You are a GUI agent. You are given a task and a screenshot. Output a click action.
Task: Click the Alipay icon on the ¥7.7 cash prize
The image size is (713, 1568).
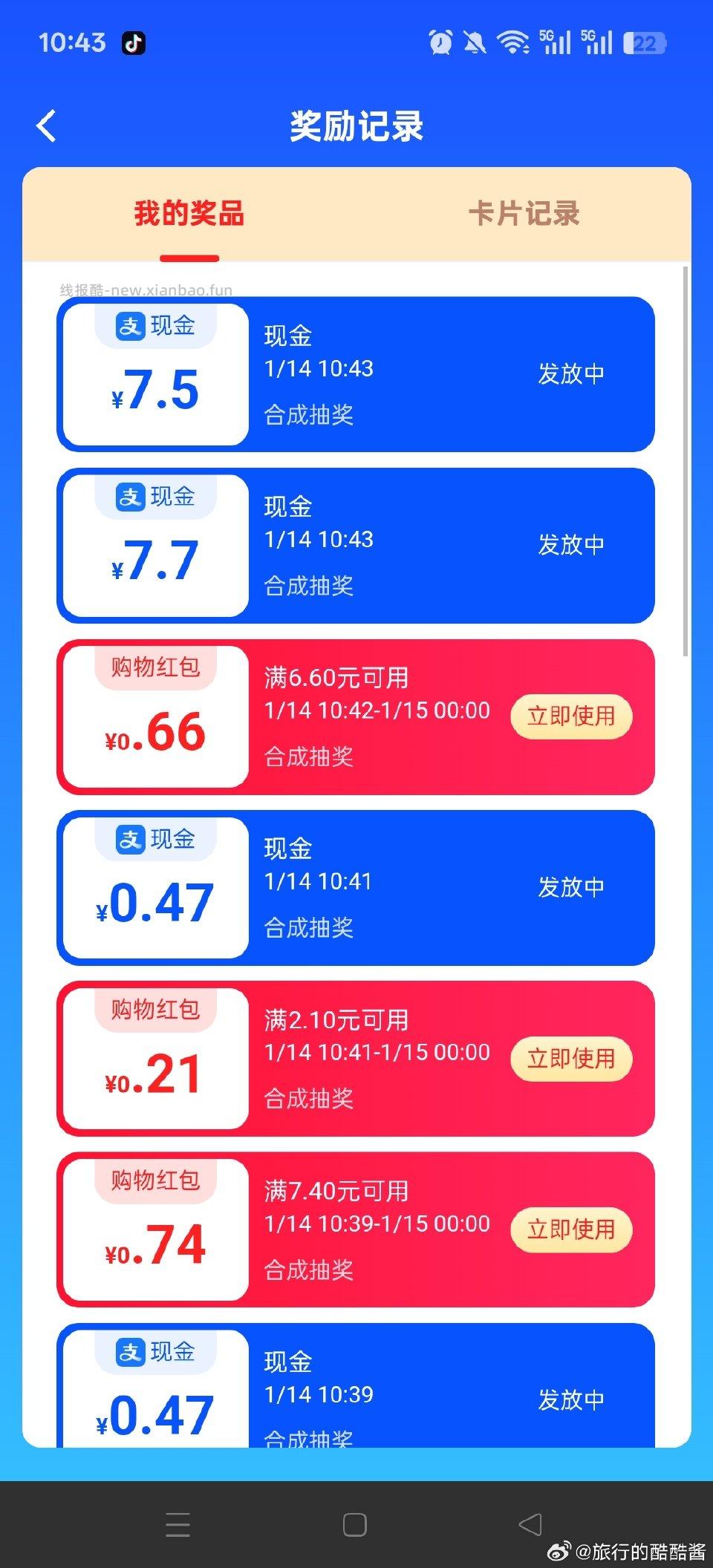130,496
